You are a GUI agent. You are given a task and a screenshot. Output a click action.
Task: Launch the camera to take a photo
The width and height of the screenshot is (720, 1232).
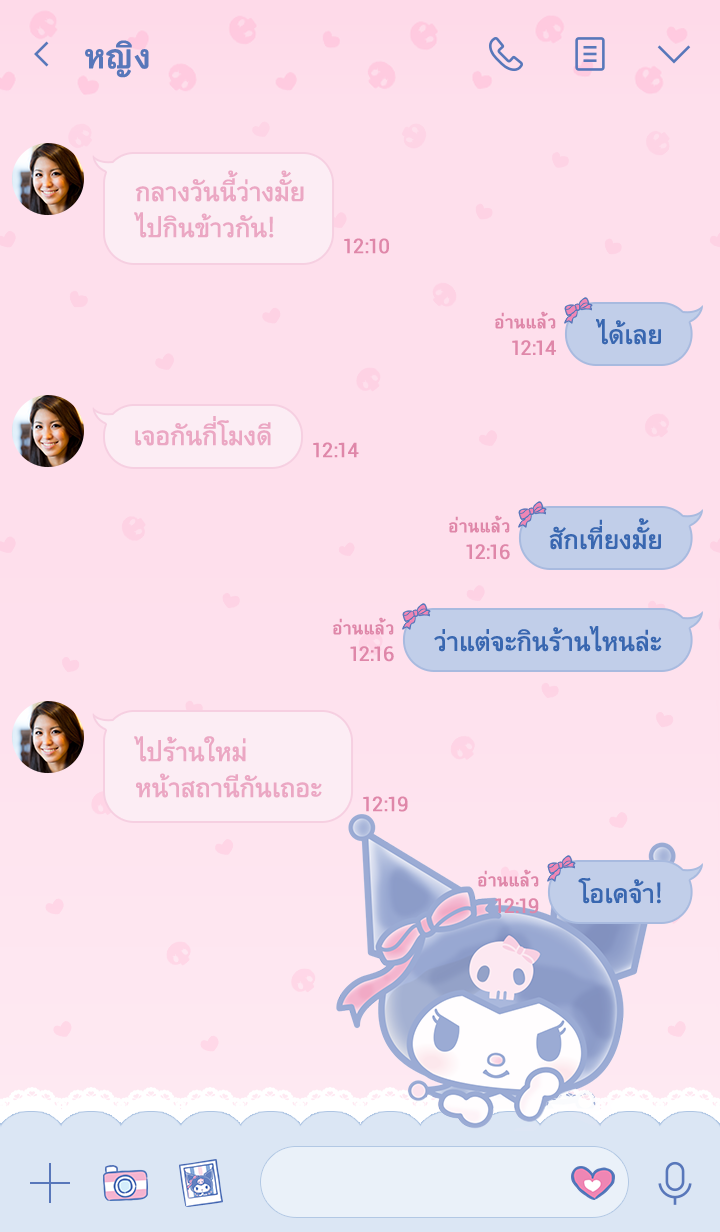click(x=125, y=1183)
